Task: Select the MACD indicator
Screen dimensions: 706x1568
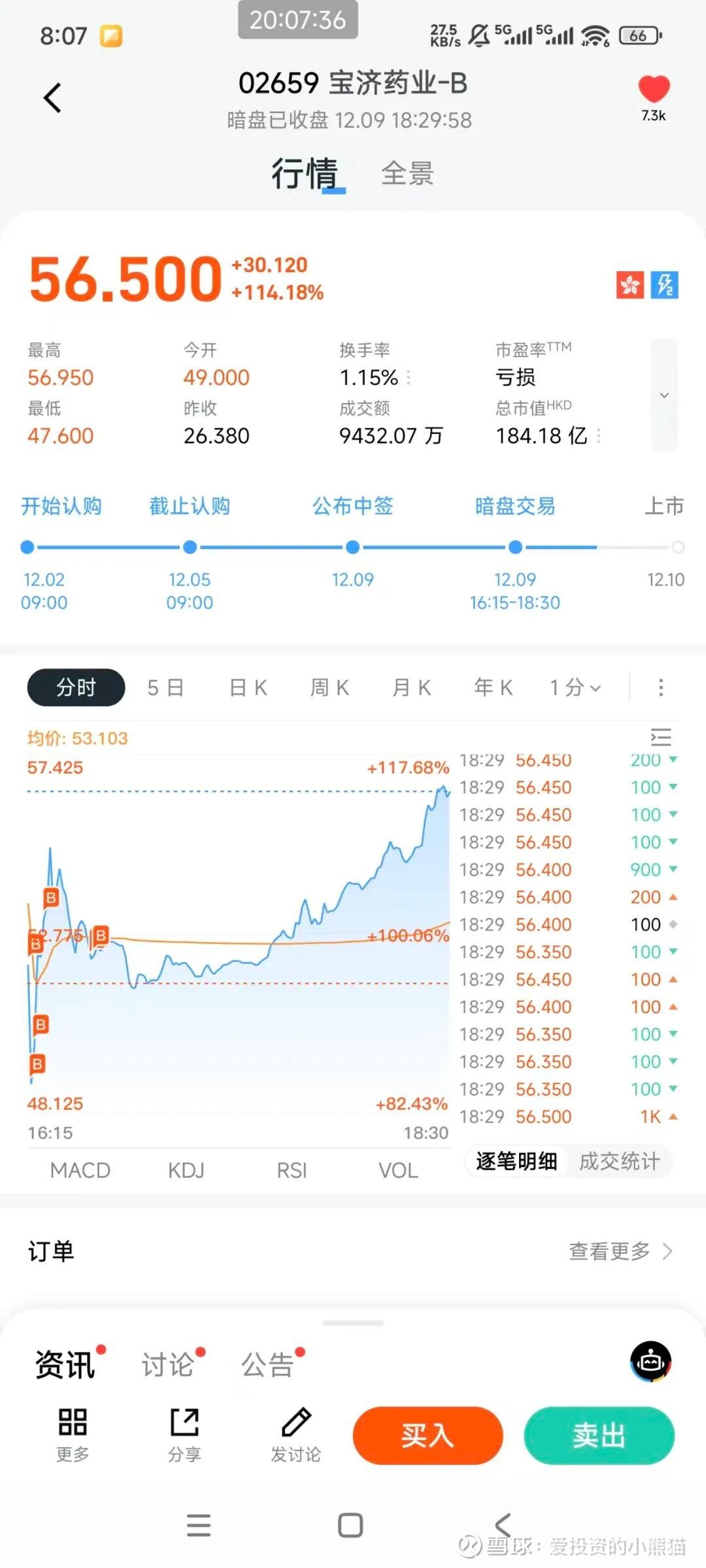Action: 80,1170
